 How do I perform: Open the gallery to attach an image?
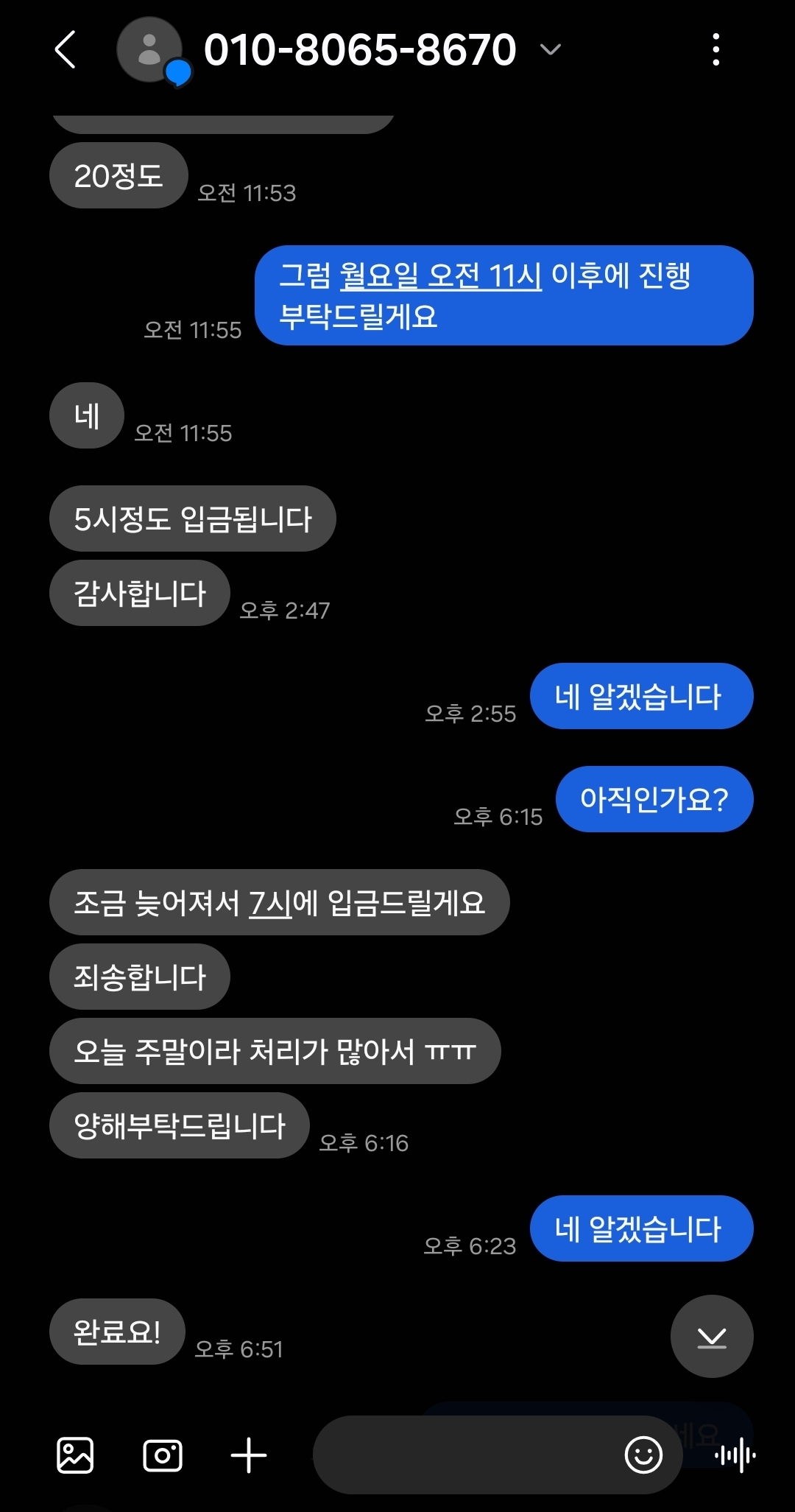(75, 1455)
